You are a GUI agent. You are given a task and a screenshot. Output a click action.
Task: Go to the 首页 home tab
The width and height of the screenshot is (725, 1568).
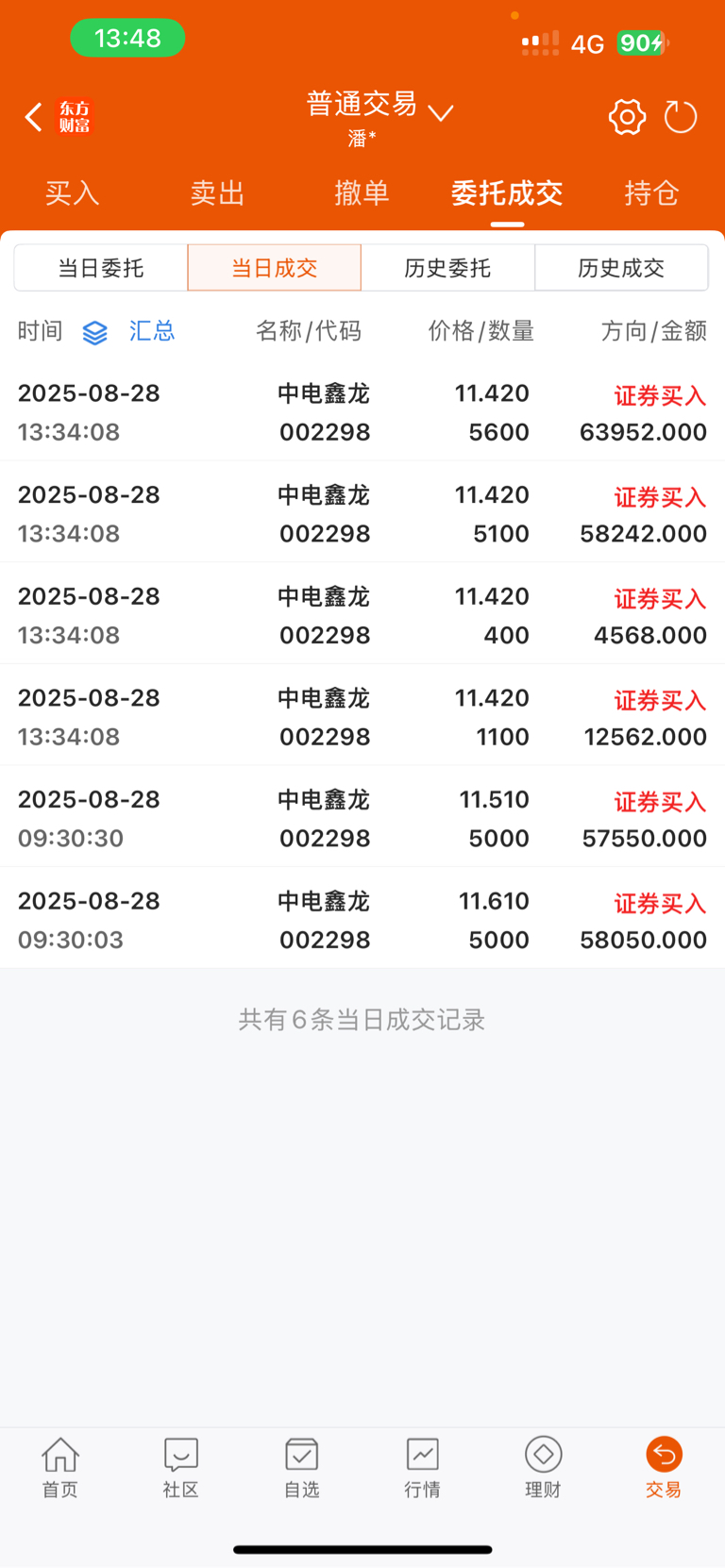(x=60, y=1467)
